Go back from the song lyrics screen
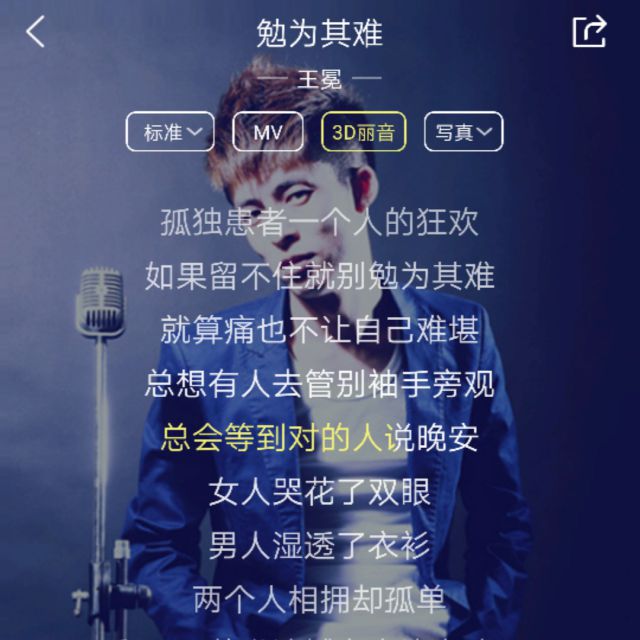Screen dimensions: 640x640 pyautogui.click(x=36, y=32)
